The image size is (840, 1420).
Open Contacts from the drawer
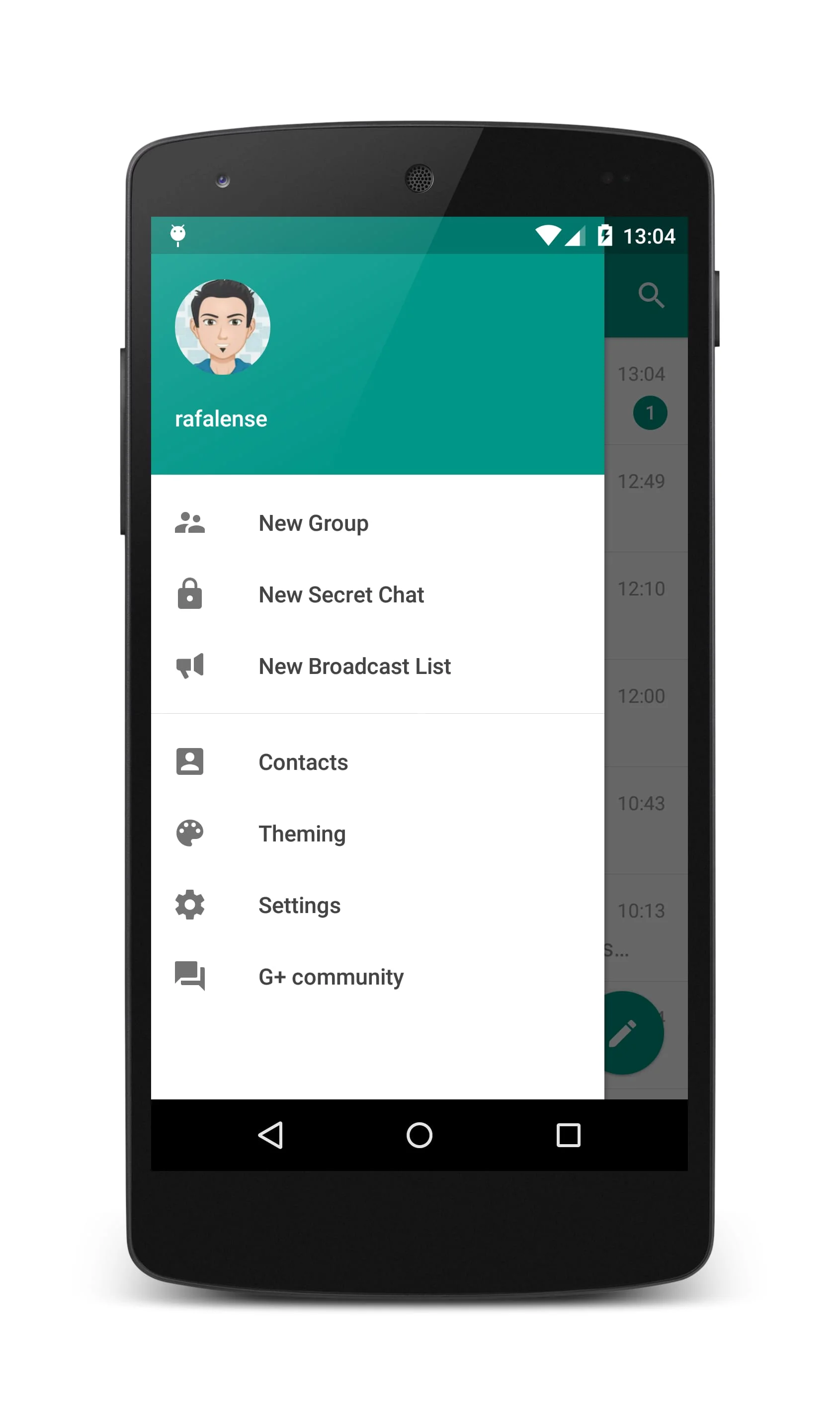pos(303,762)
